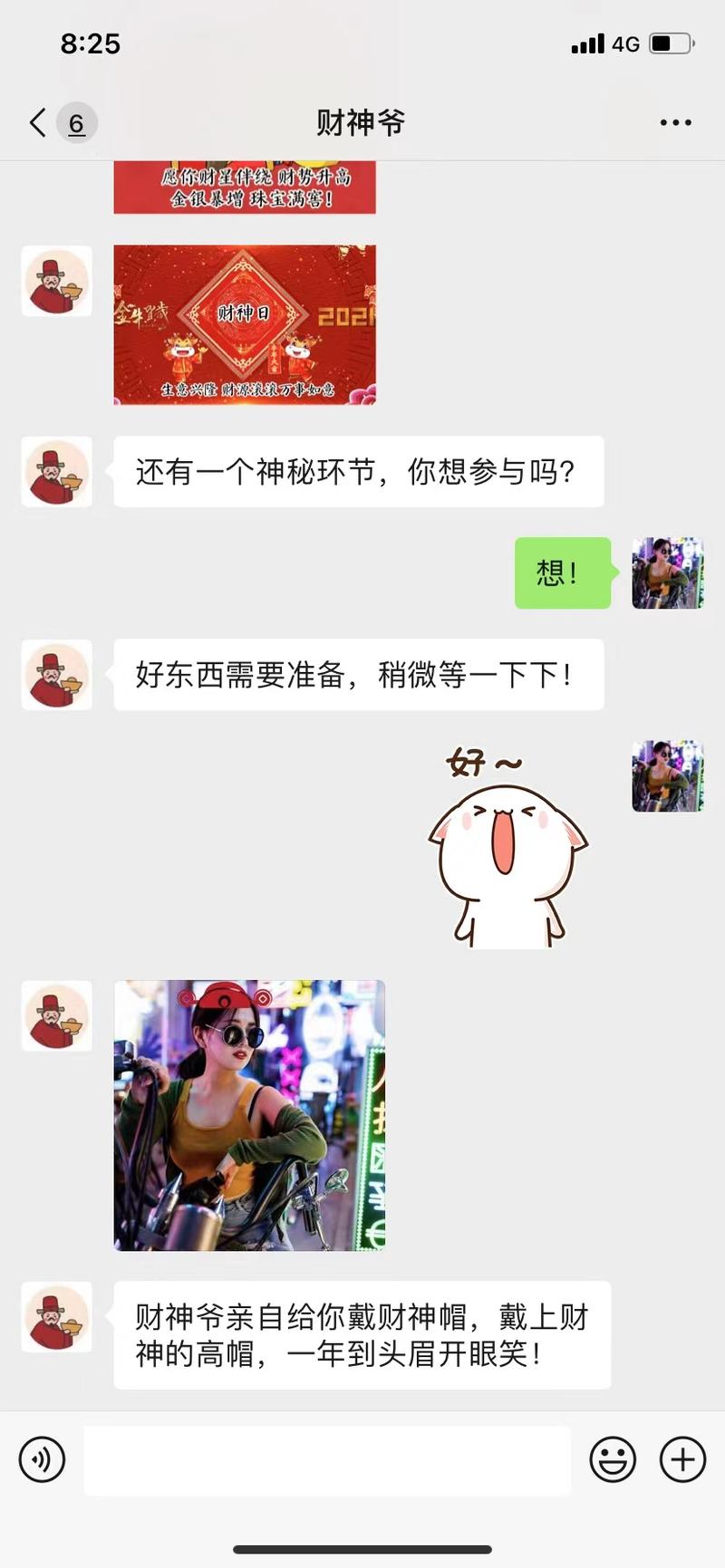Tap your own avatar beside the 想! reply
This screenshot has width=725, height=1568.
coord(668,573)
